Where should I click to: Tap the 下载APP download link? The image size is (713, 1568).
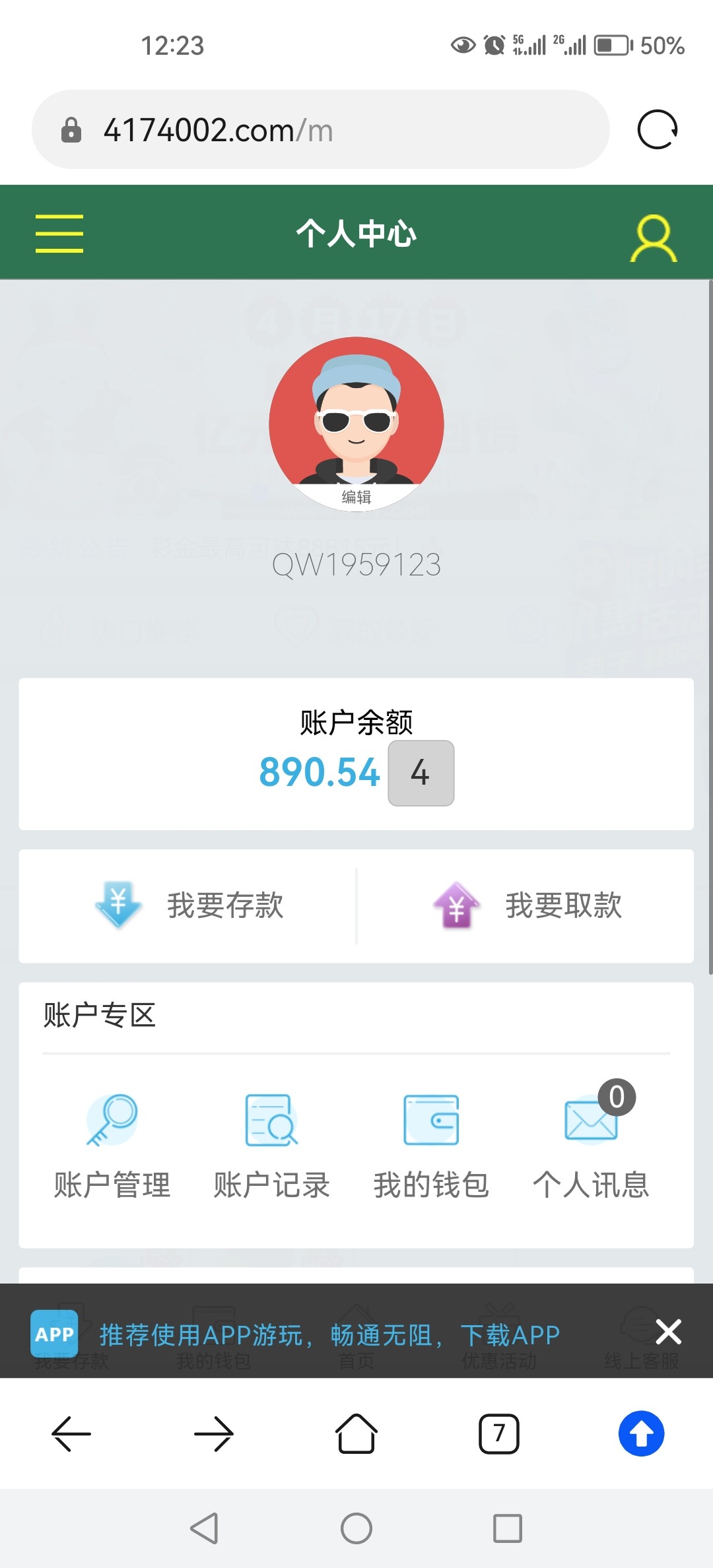coord(513,1333)
